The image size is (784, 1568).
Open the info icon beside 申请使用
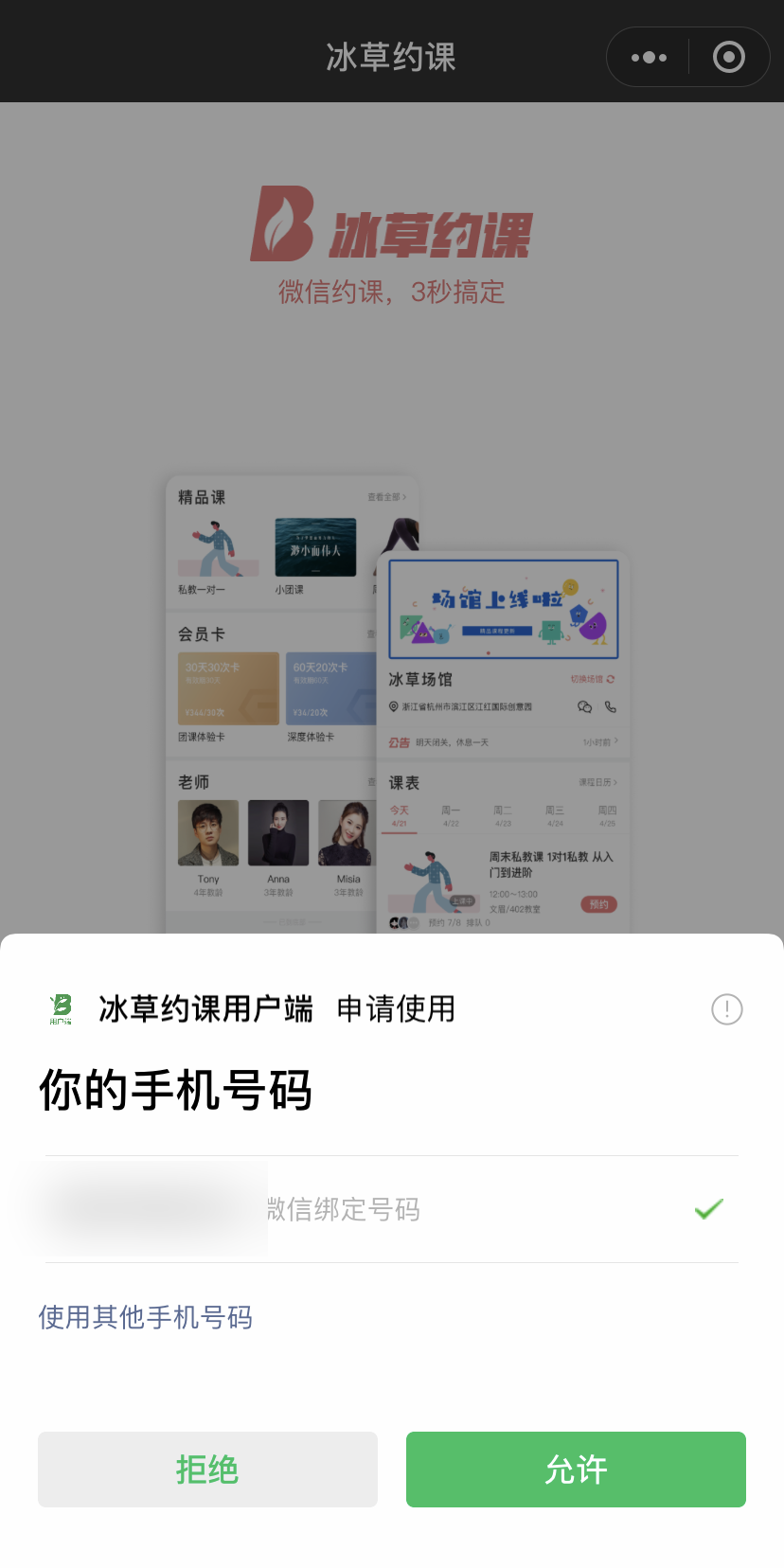tap(726, 1009)
